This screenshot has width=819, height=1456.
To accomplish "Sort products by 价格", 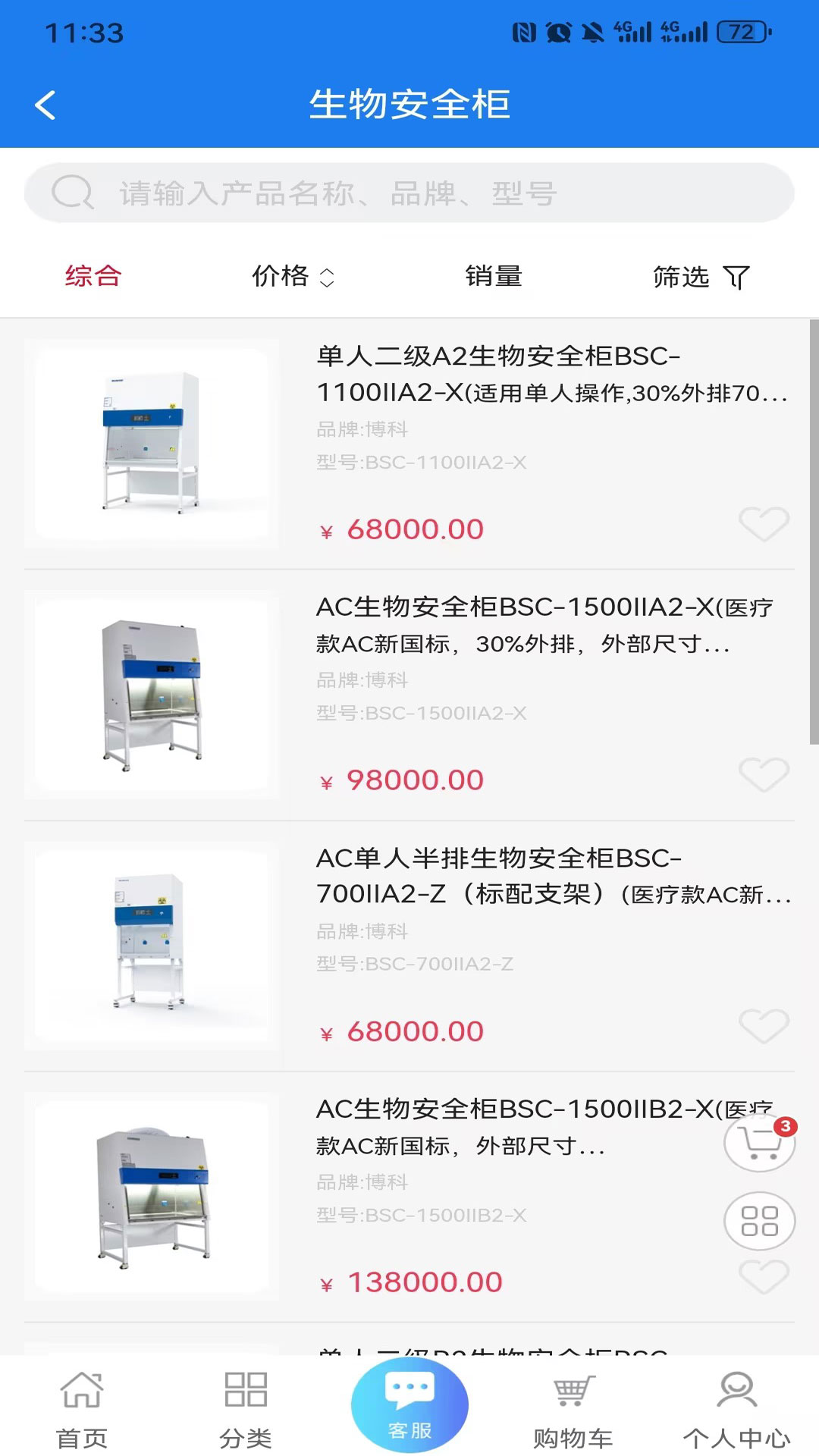I will click(x=292, y=276).
